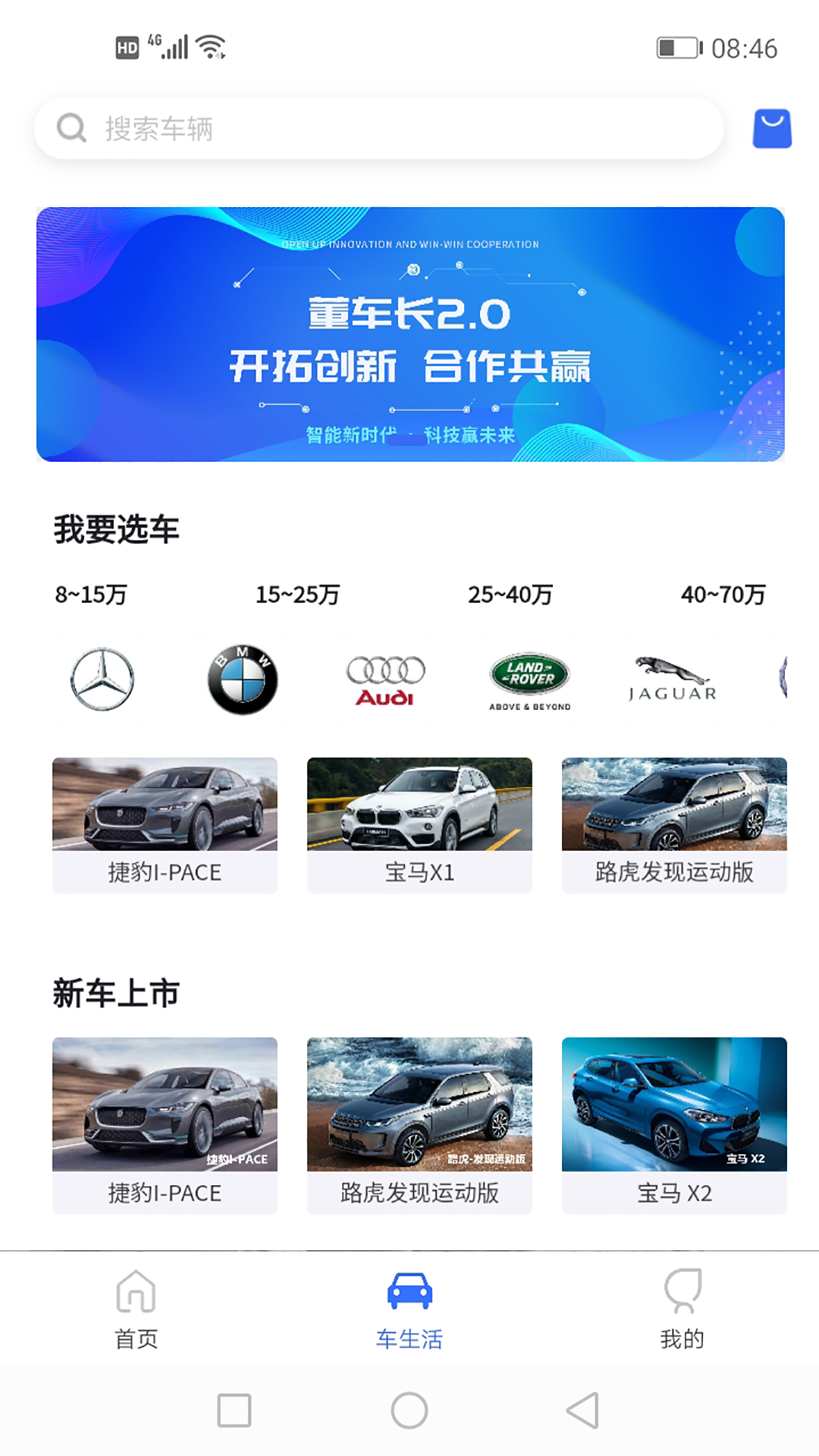Tap the 搜索车辆 search box

[x=379, y=128]
